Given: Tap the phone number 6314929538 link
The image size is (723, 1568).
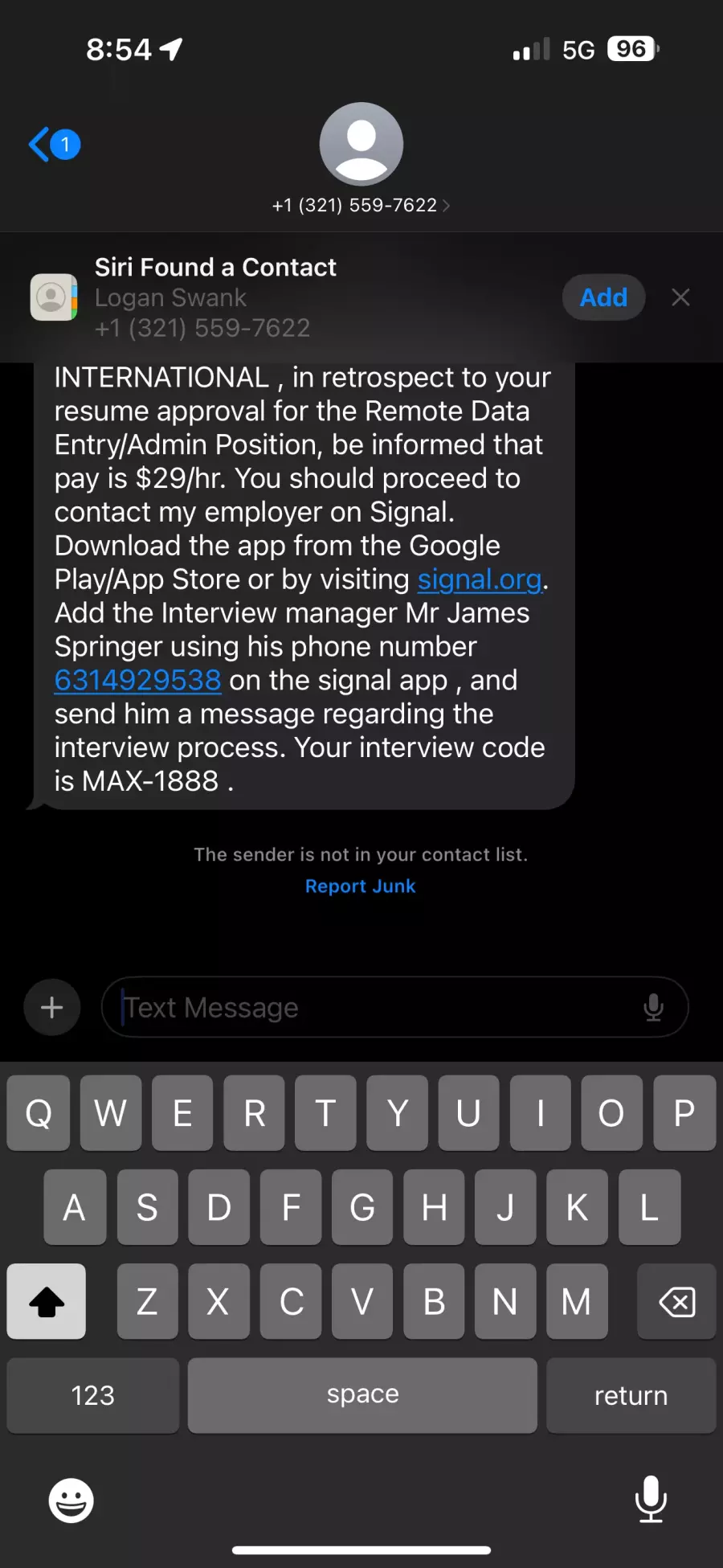Looking at the screenshot, I should coord(137,681).
